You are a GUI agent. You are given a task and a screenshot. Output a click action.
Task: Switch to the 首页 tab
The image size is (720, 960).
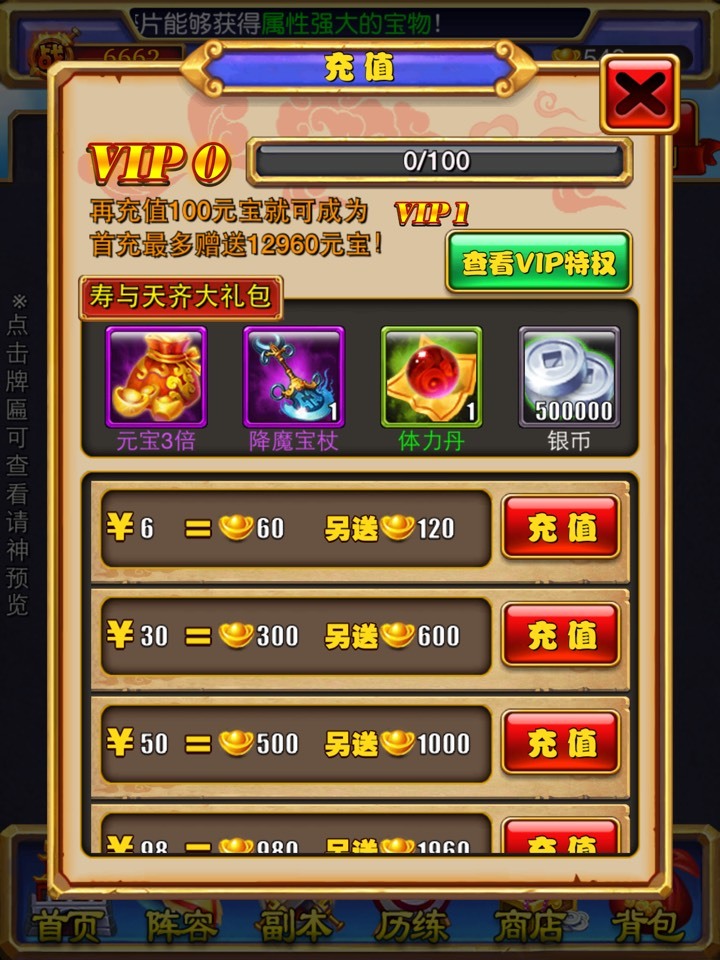click(67, 925)
